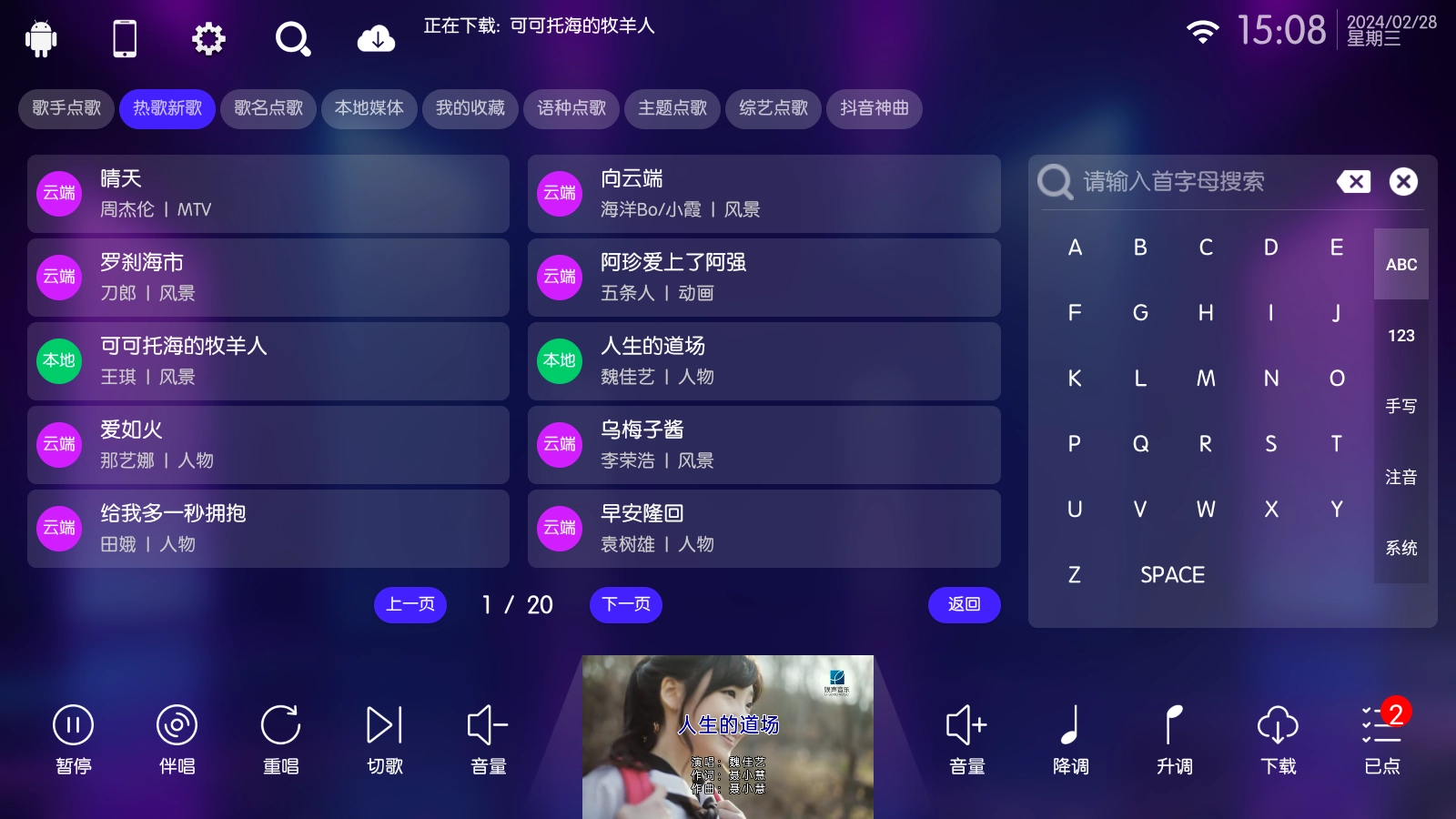Switch to the 本地媒体 tab

(x=369, y=108)
